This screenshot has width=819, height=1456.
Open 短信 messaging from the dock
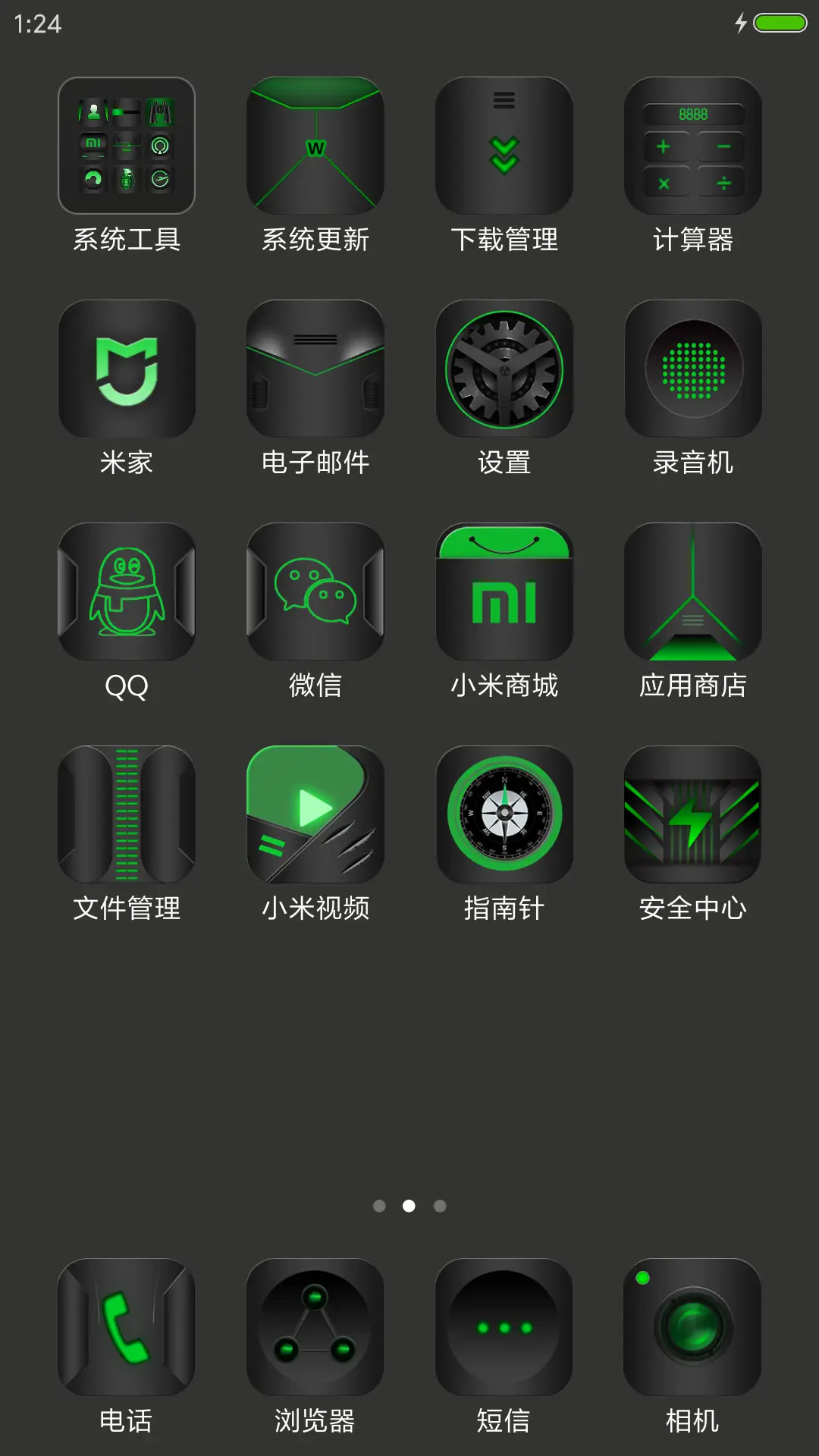pyautogui.click(x=504, y=1327)
